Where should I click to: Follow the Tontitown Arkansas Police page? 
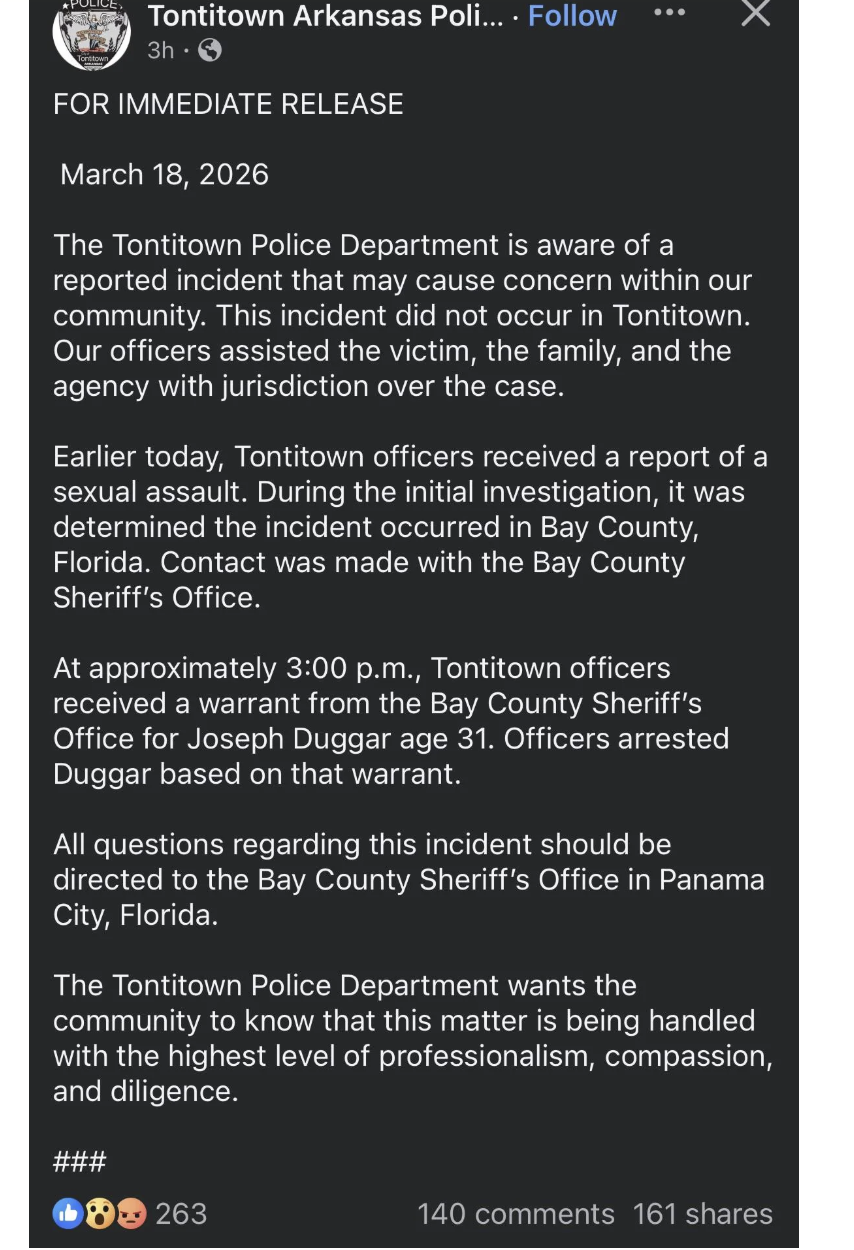(x=572, y=16)
